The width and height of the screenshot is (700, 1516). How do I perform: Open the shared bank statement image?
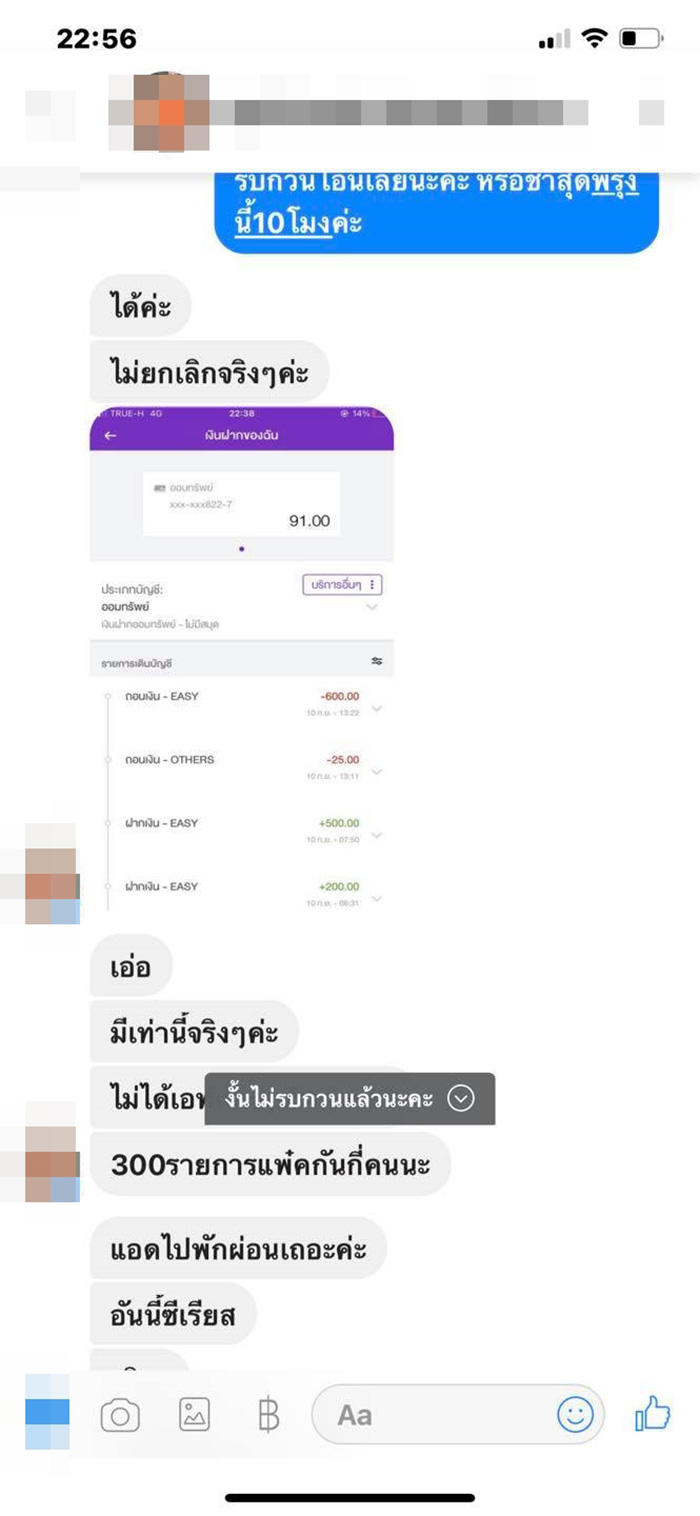(x=241, y=662)
